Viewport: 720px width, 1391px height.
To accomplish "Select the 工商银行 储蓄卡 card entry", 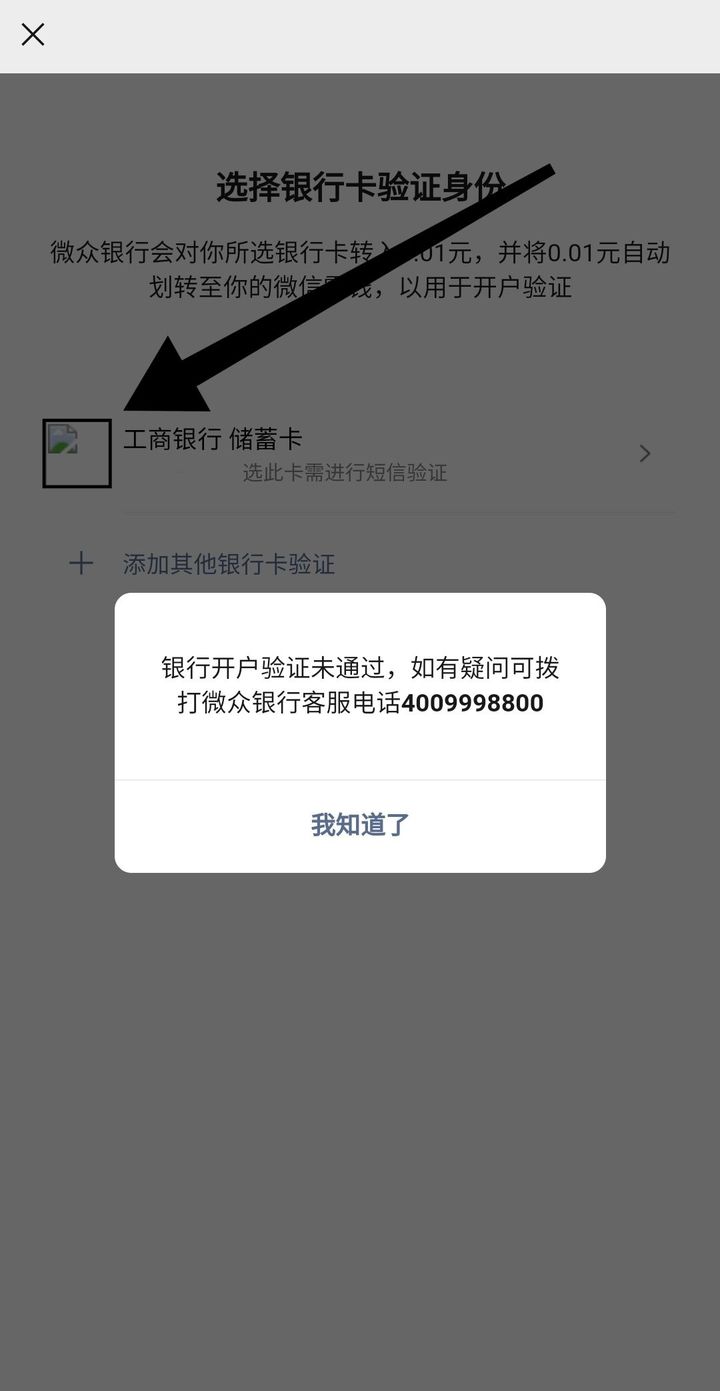I will [211, 439].
